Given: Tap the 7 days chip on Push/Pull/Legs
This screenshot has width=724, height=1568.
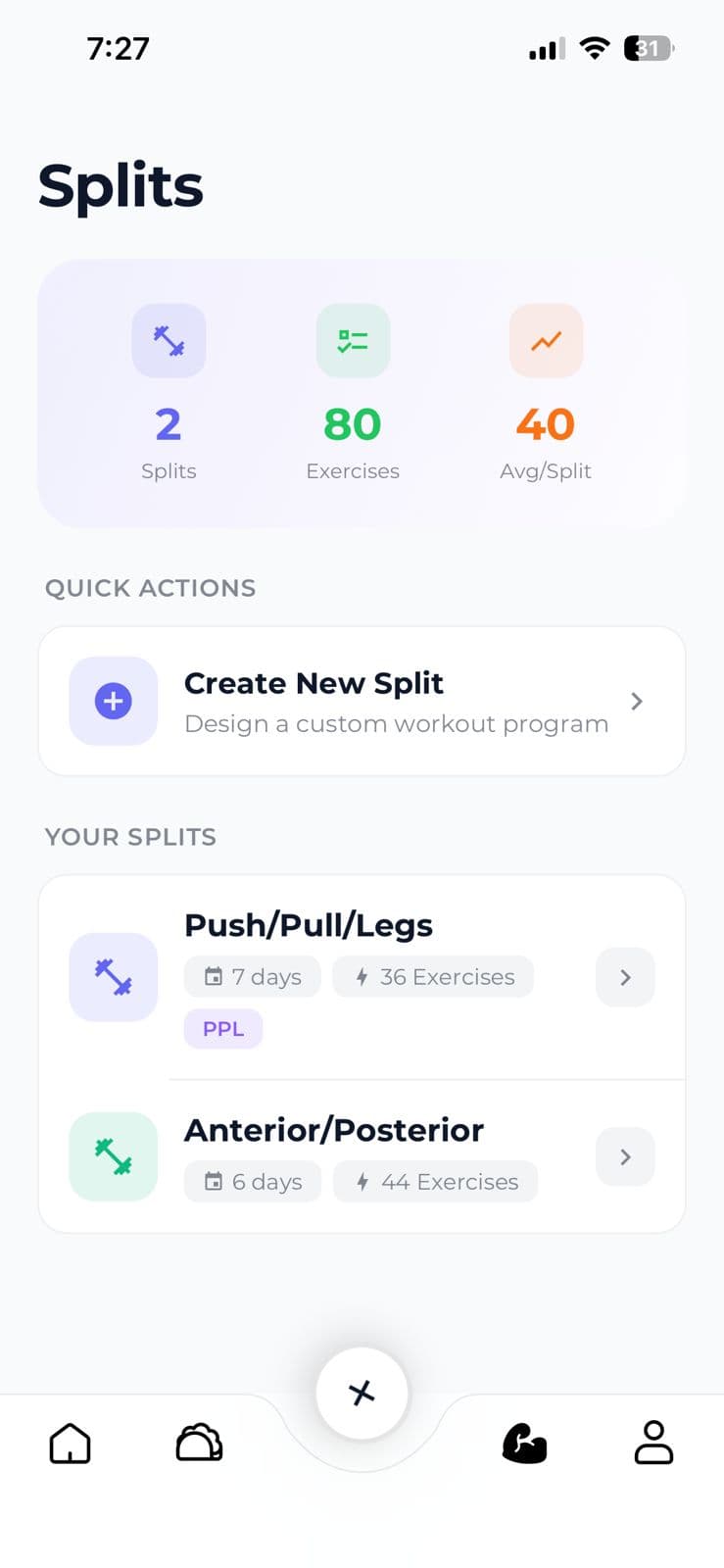Looking at the screenshot, I should [252, 977].
